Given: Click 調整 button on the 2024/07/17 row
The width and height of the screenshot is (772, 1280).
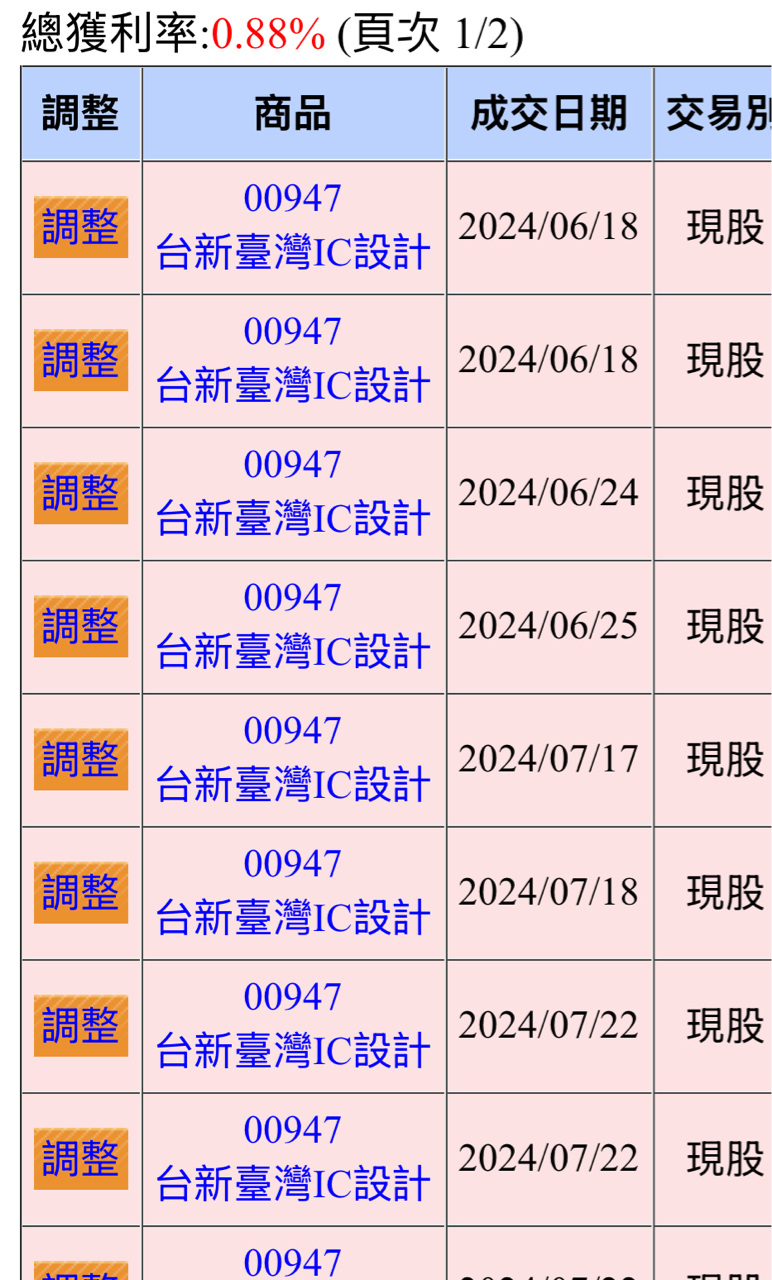Looking at the screenshot, I should tap(80, 758).
